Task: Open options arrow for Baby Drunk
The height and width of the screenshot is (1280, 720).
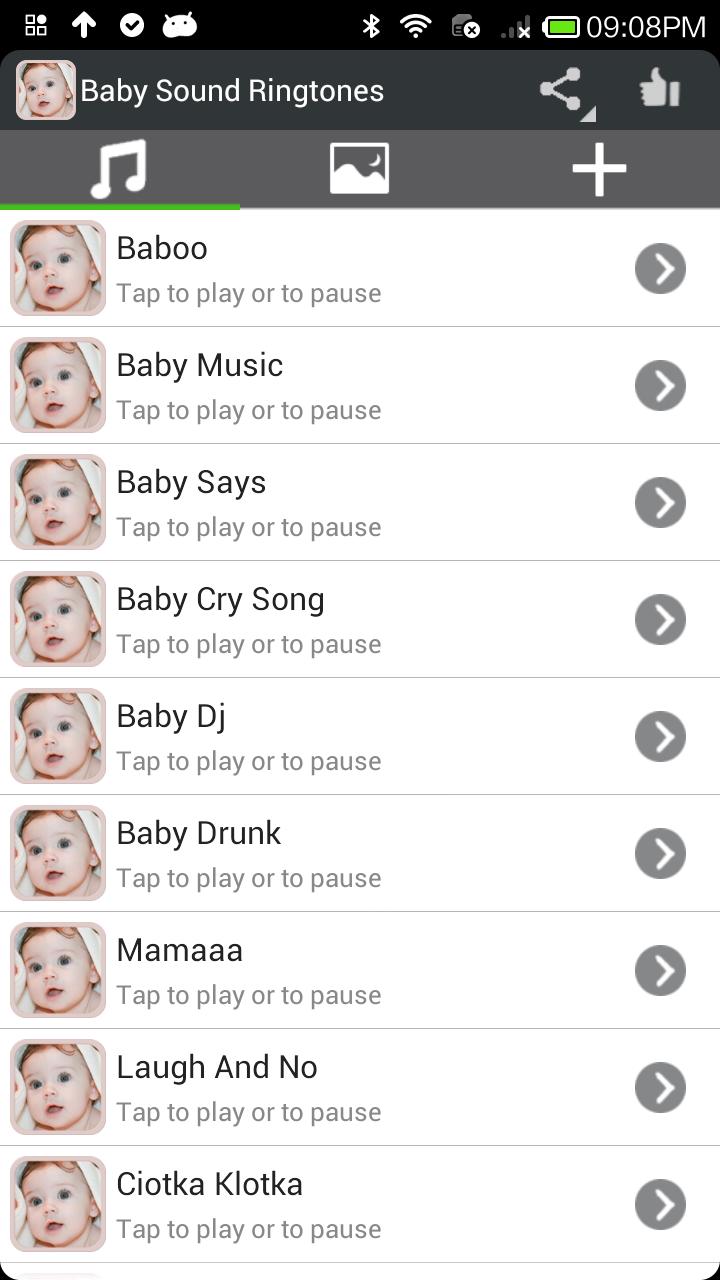Action: [x=660, y=854]
